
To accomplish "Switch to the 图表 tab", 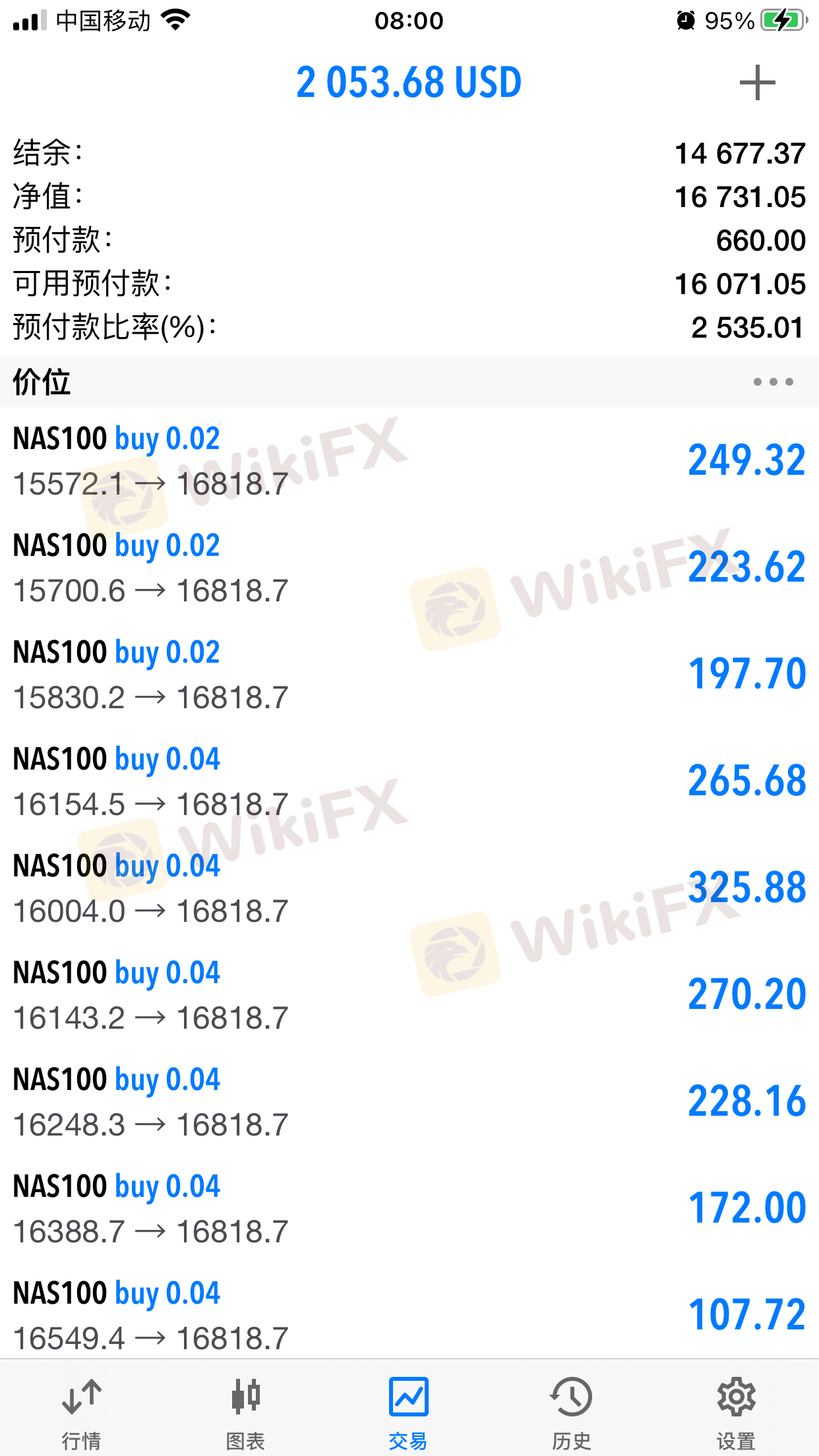I will tap(245, 1411).
